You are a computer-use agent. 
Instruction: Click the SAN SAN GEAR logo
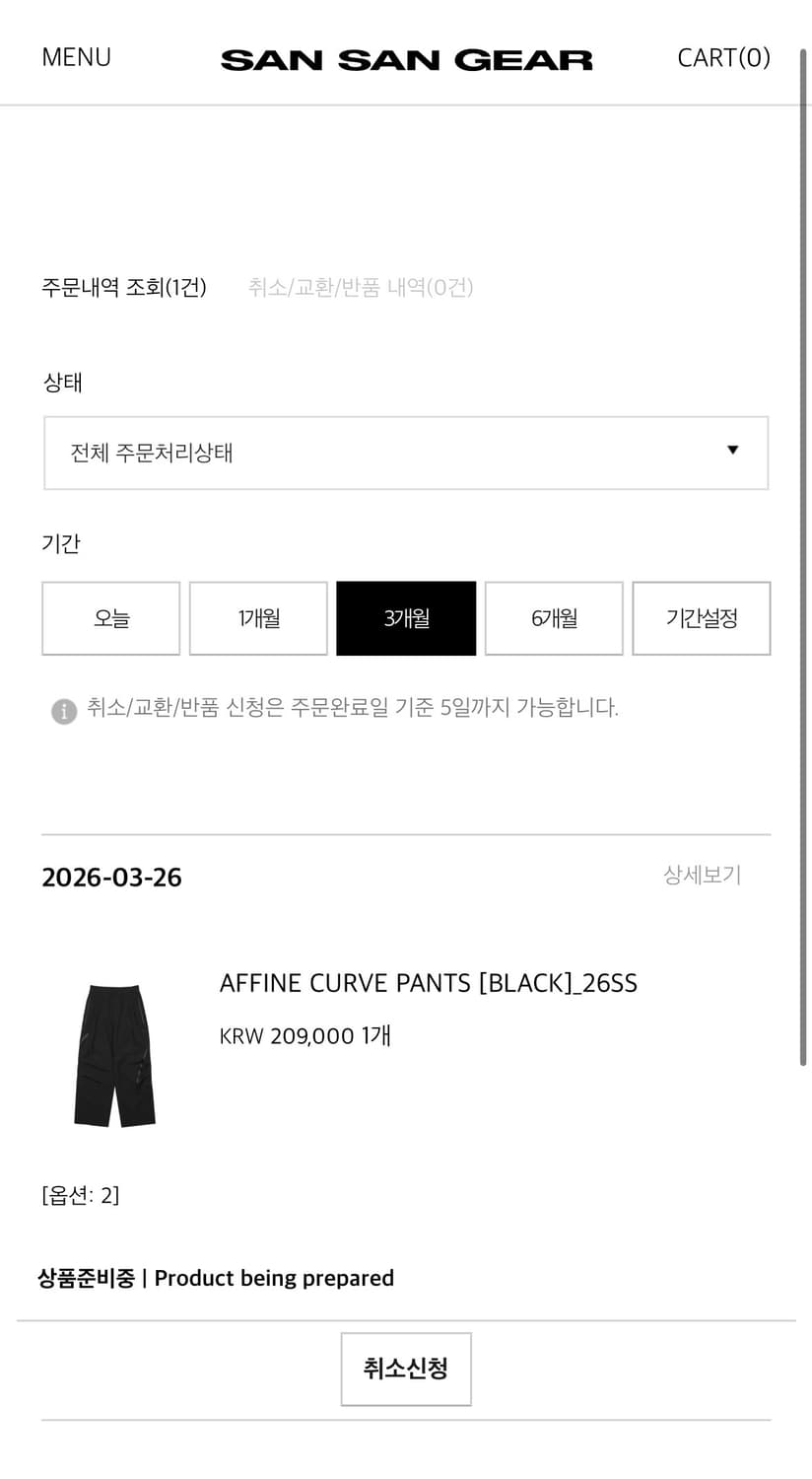click(x=406, y=59)
